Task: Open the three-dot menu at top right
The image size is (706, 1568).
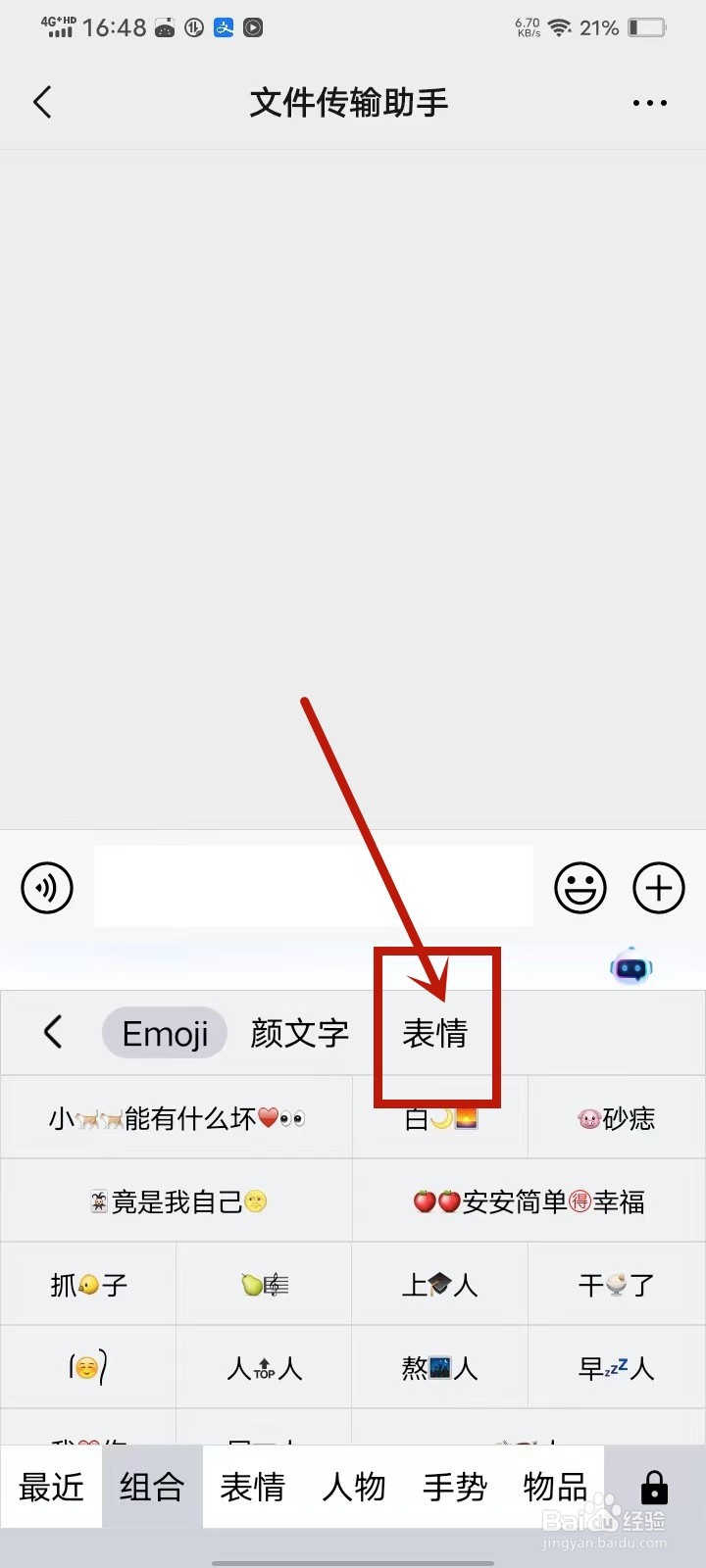Action: tap(650, 101)
